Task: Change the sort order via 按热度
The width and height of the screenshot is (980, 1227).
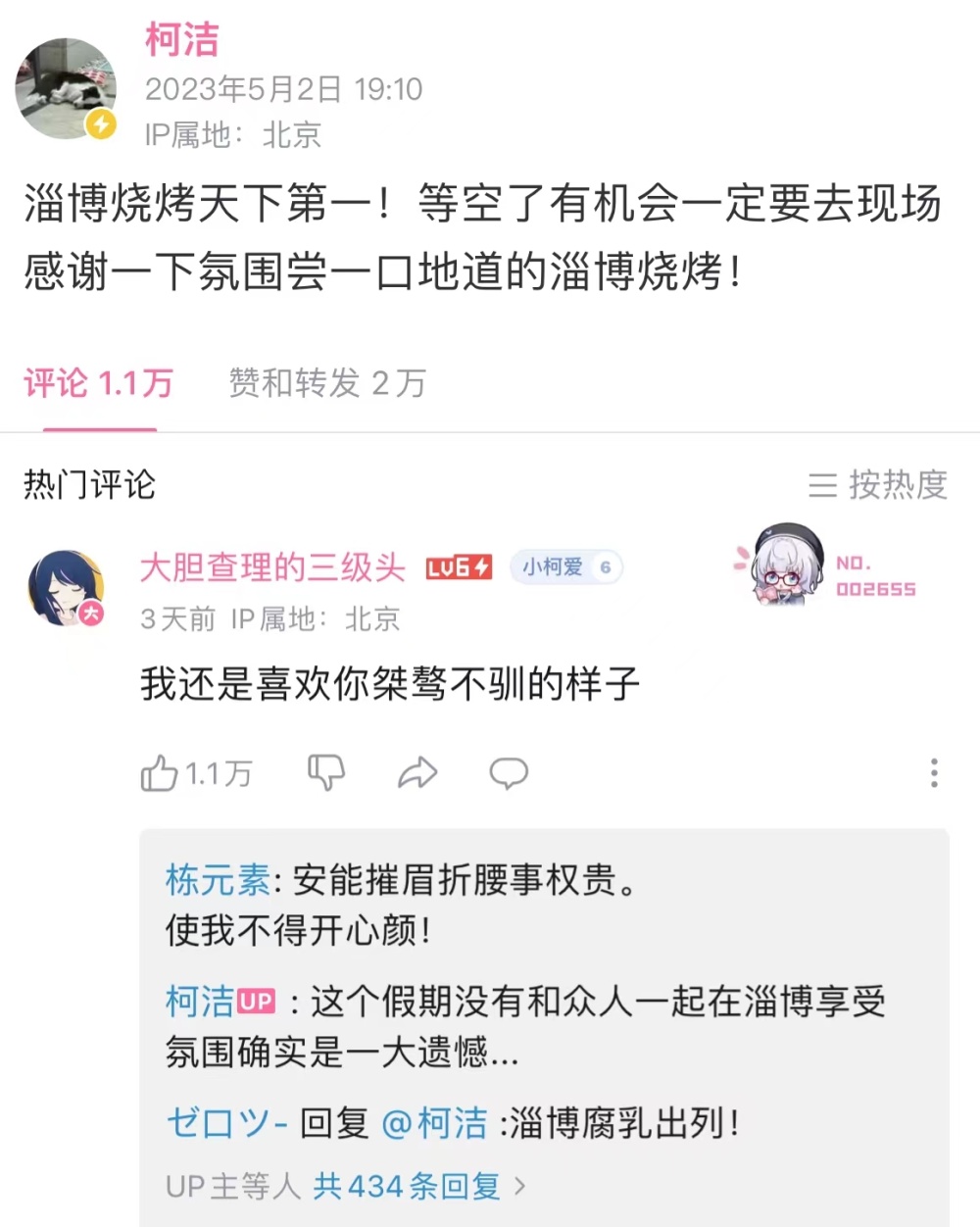Action: (x=878, y=484)
